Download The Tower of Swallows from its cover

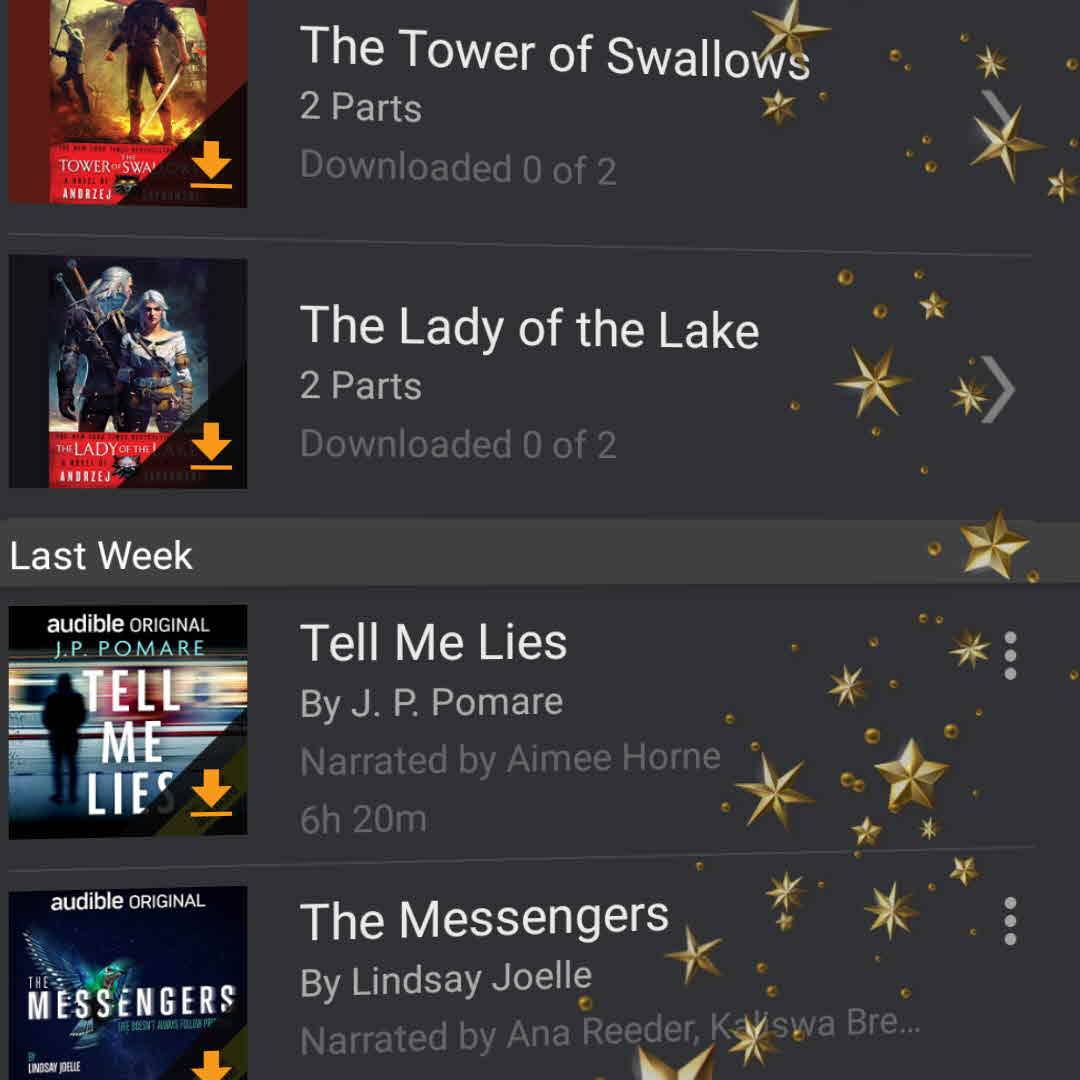coord(211,165)
